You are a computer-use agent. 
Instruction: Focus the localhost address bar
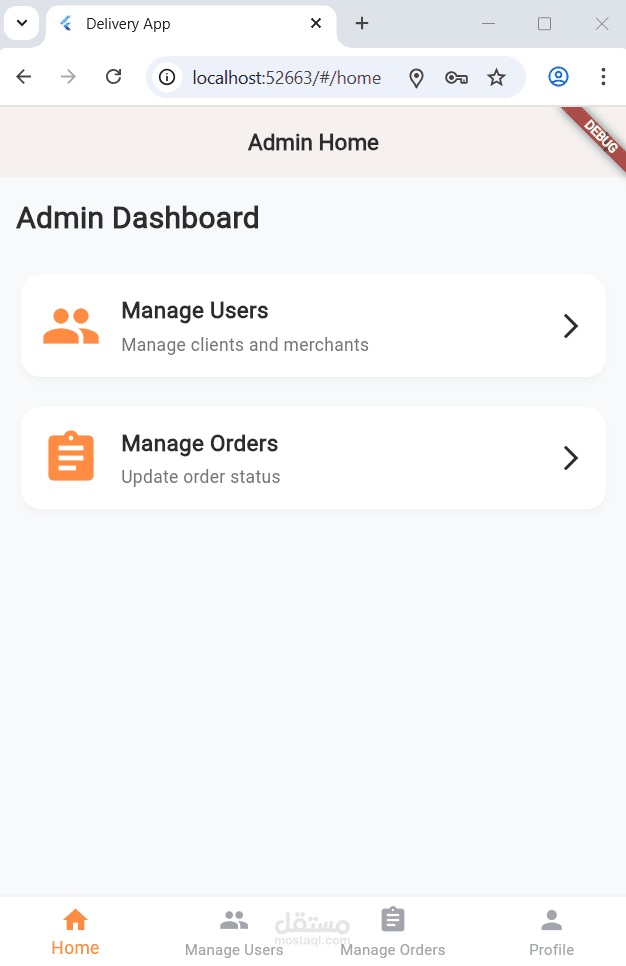[287, 77]
